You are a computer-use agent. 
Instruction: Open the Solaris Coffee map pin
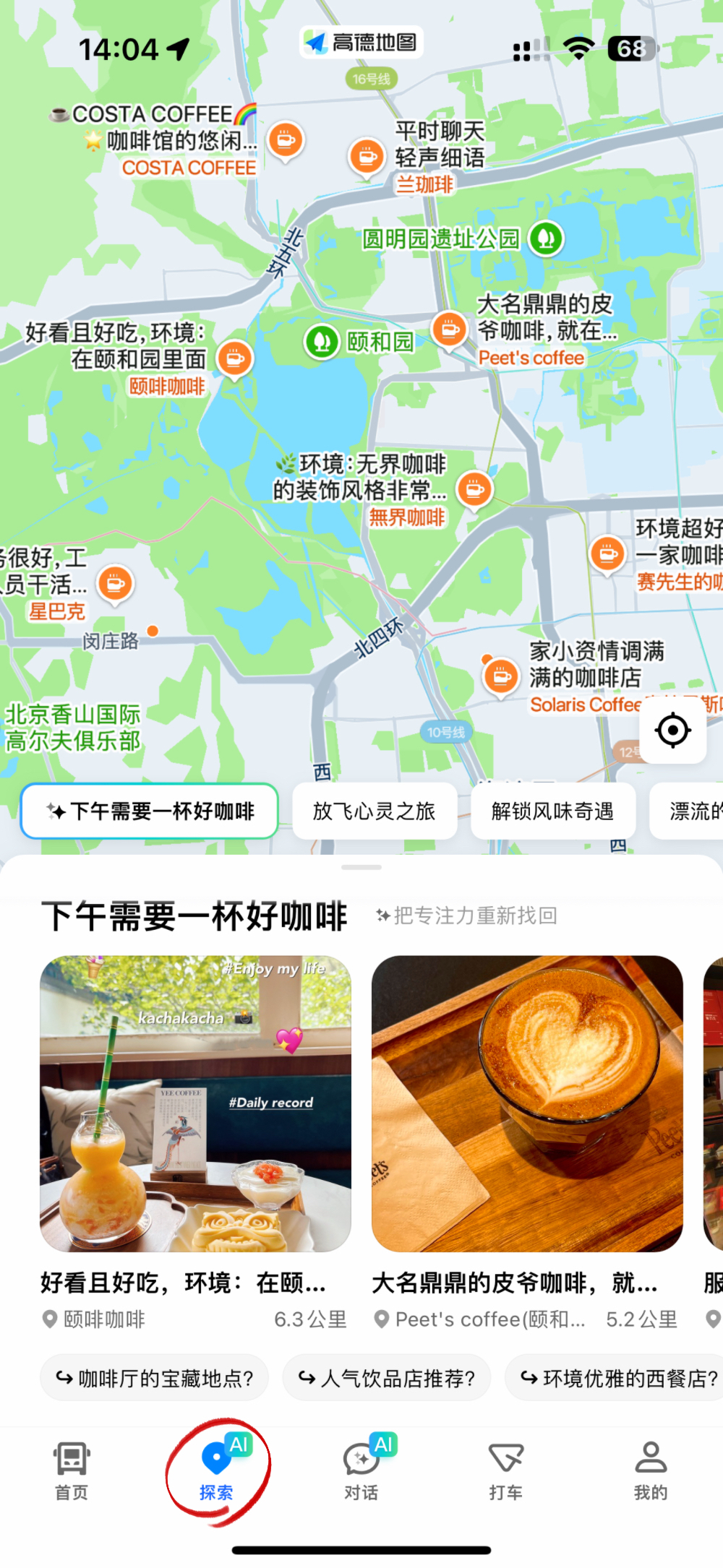[500, 676]
